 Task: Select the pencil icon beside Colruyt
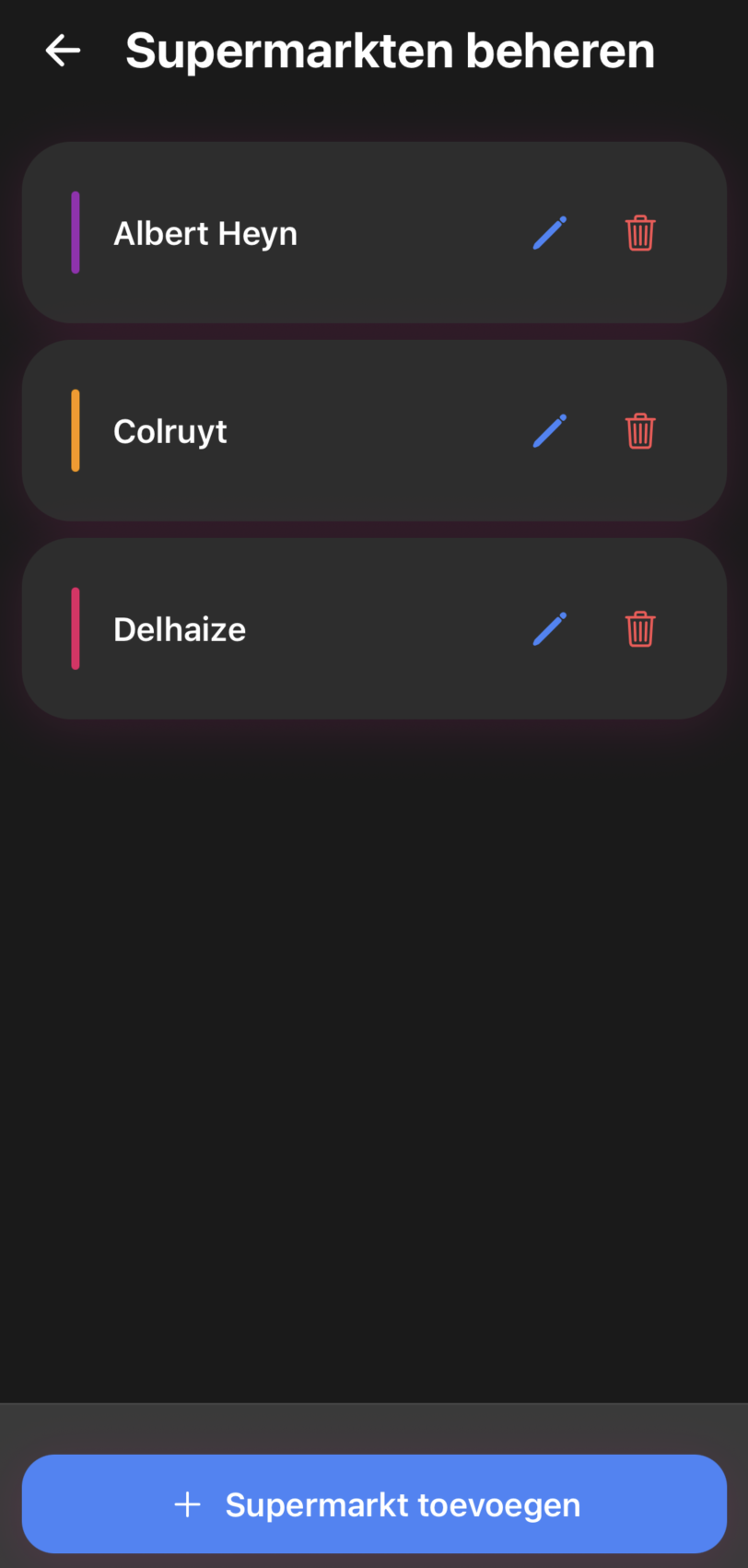(549, 430)
